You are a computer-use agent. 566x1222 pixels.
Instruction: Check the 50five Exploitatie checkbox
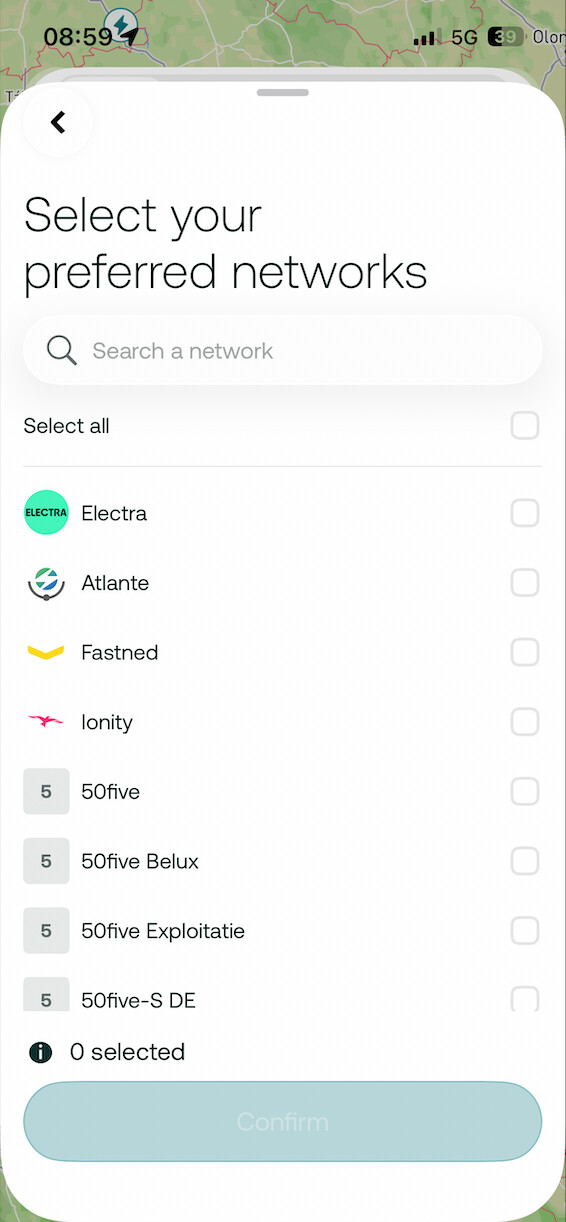(525, 931)
